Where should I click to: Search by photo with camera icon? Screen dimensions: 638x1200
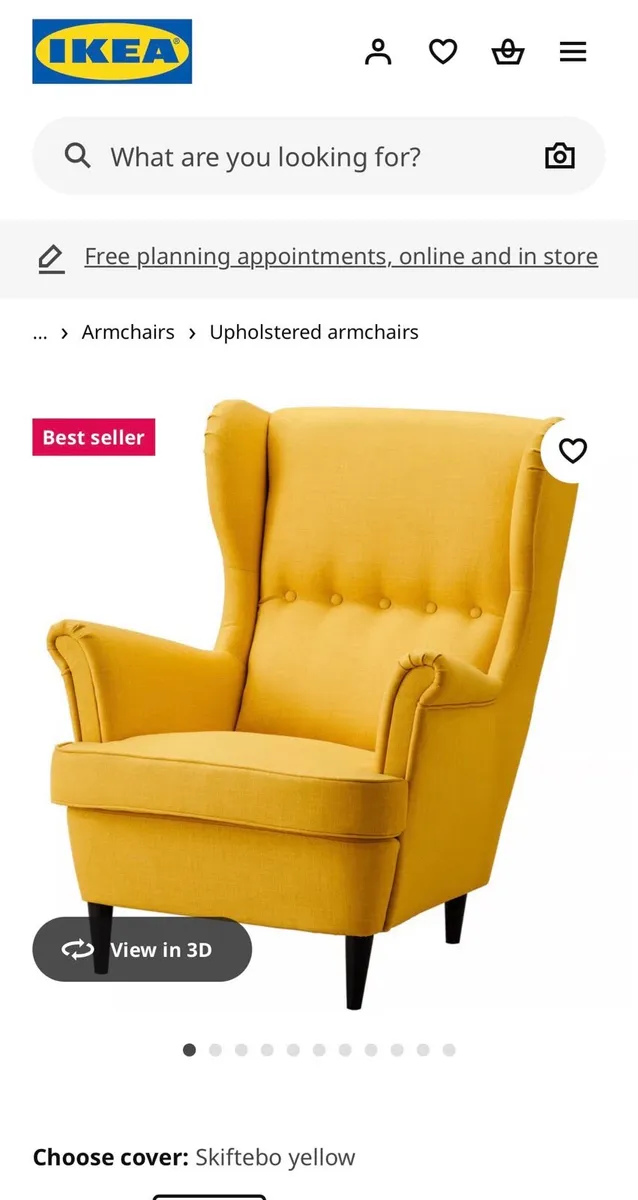point(560,156)
